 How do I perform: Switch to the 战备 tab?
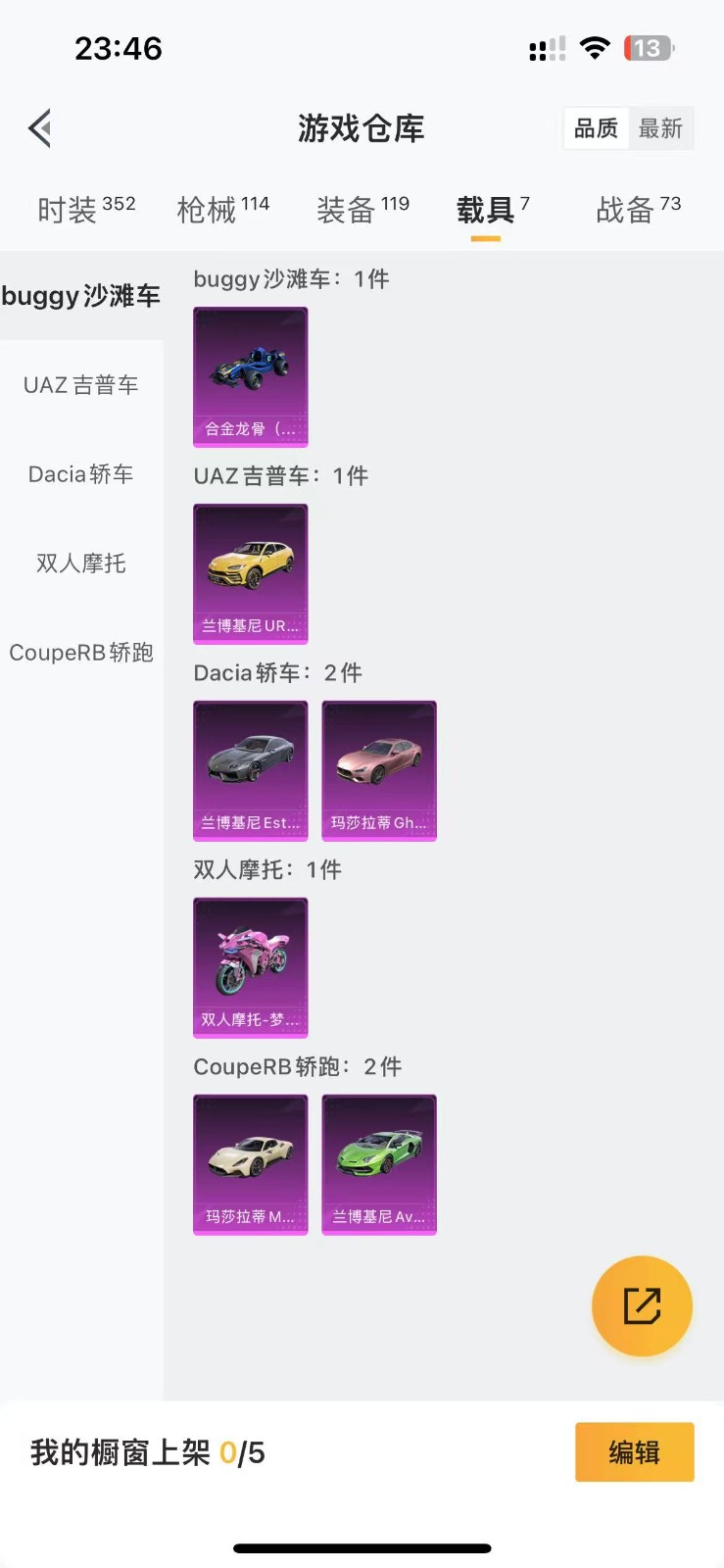tap(638, 209)
